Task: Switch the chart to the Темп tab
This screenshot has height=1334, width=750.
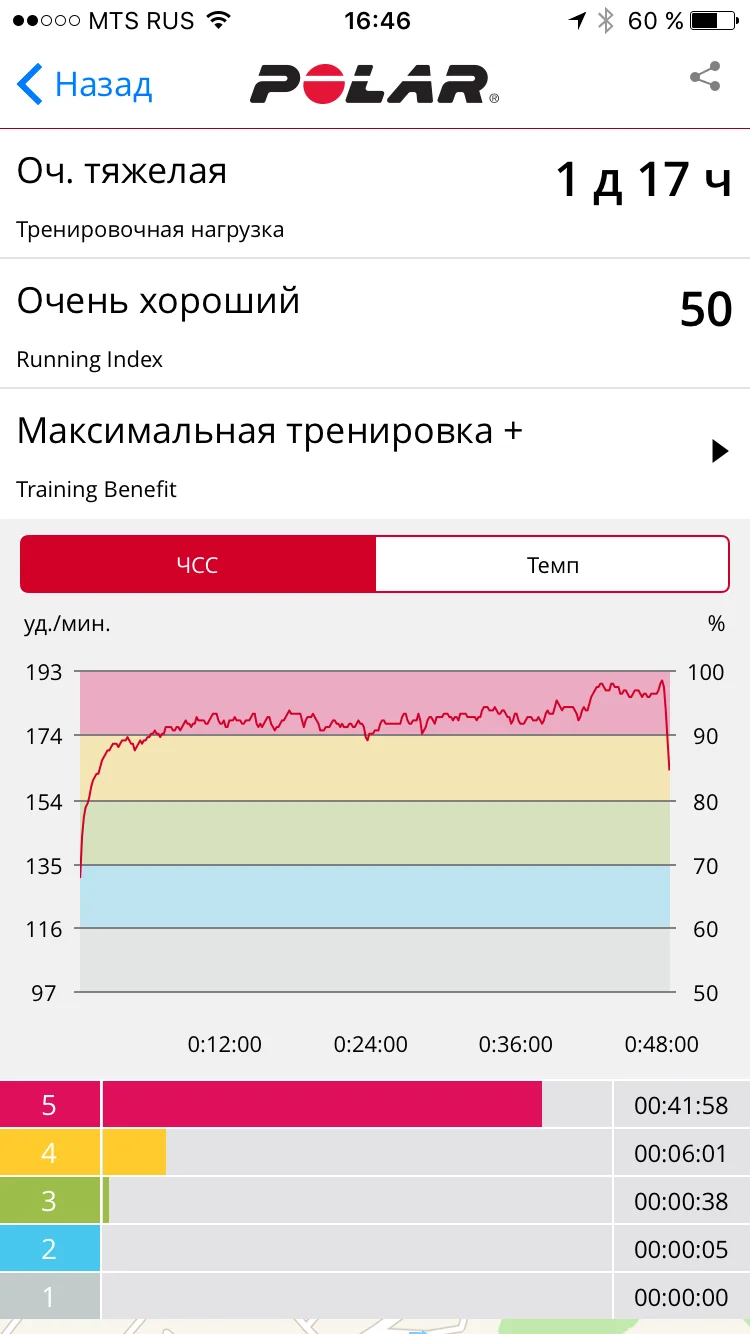Action: point(552,565)
